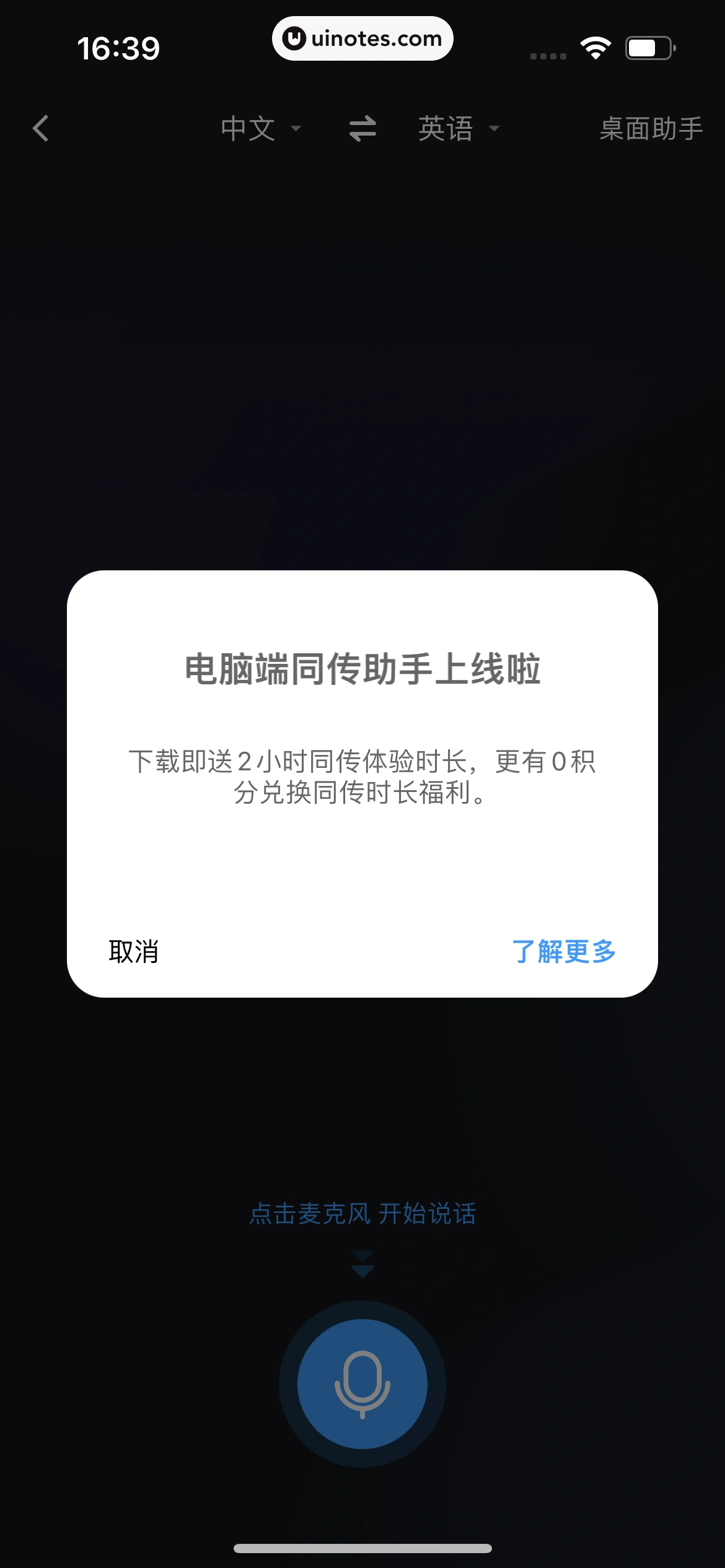The width and height of the screenshot is (725, 1568).
Task: Select the 中文 language tab label
Action: coord(248,129)
